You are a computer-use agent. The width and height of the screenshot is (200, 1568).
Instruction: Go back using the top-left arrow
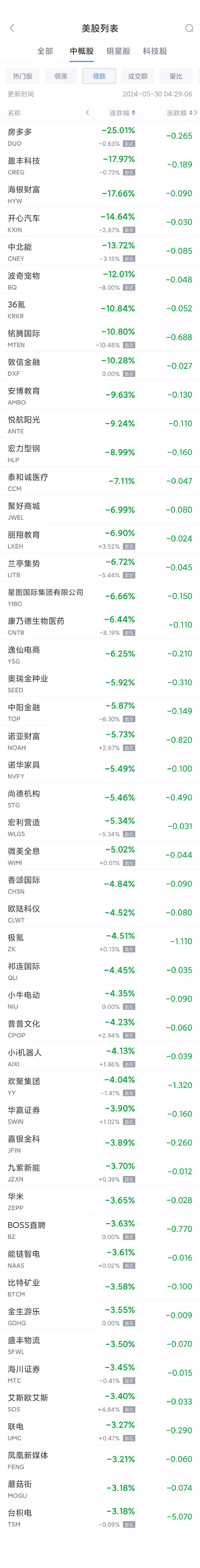point(12,28)
